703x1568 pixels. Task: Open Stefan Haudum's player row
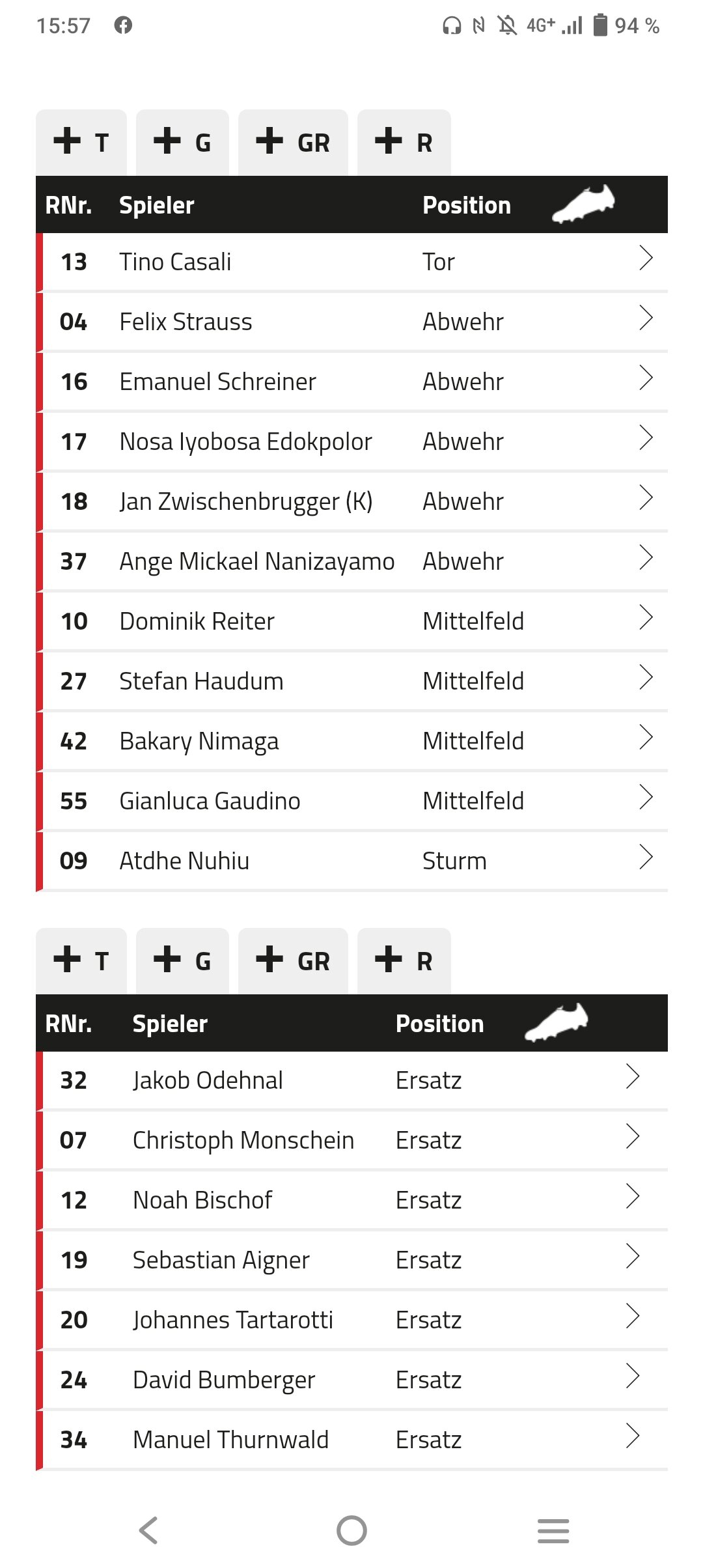tap(351, 681)
